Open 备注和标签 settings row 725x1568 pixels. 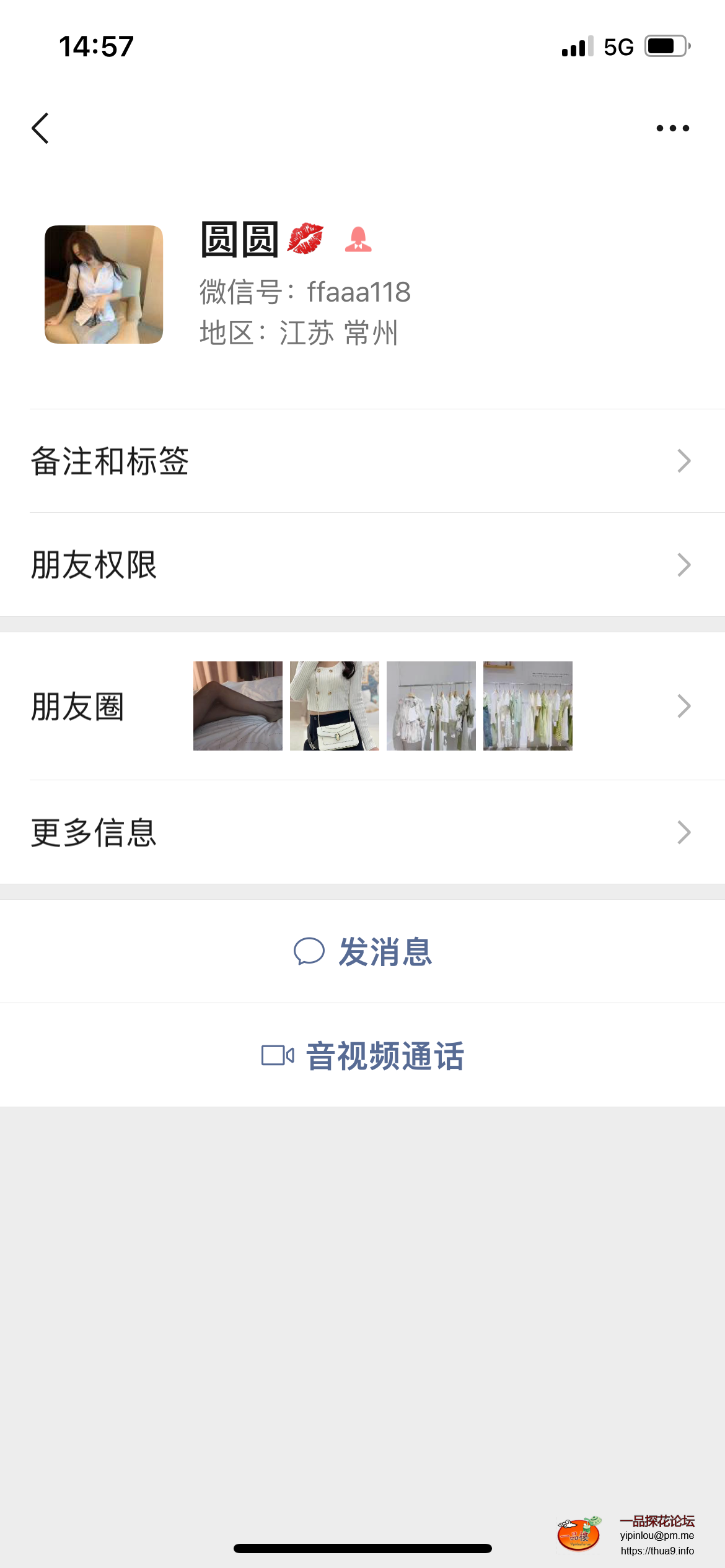pos(362,461)
